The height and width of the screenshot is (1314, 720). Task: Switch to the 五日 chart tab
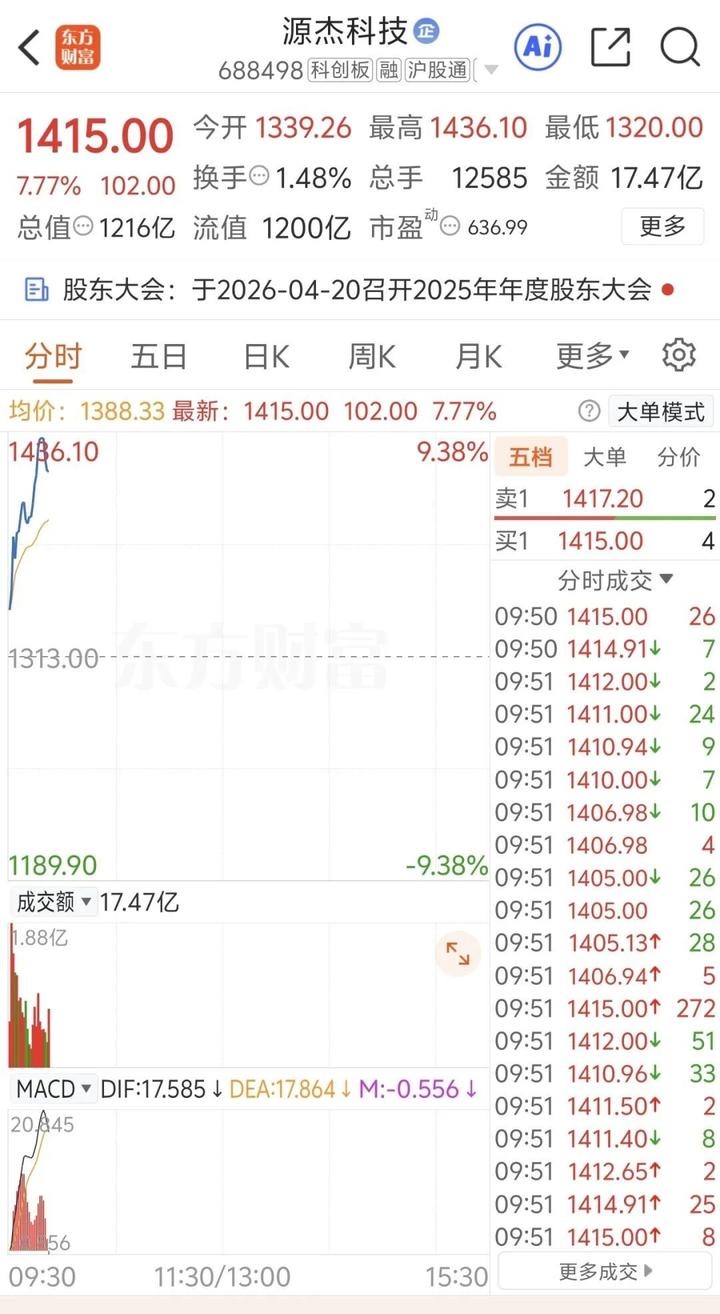click(x=158, y=356)
